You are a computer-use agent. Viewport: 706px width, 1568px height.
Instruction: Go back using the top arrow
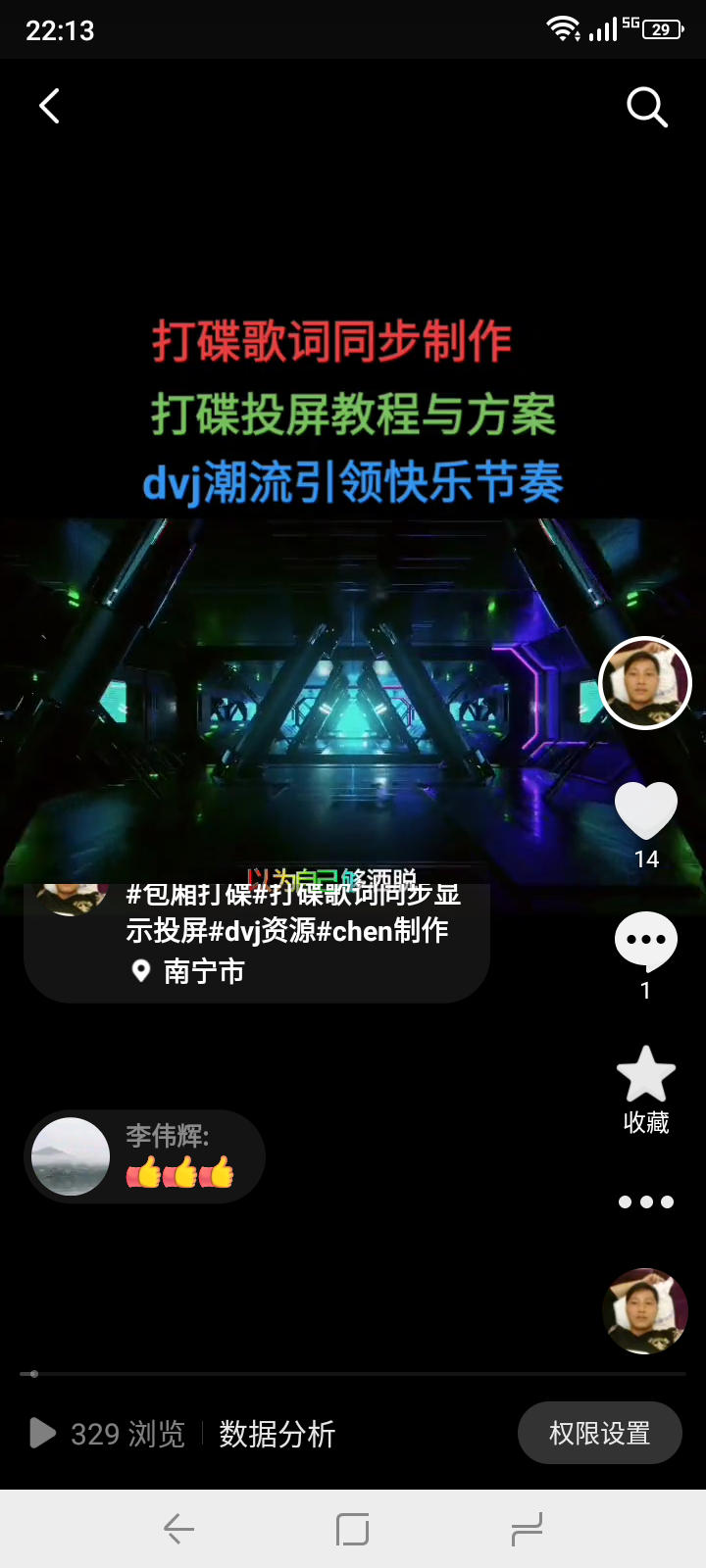[49, 106]
